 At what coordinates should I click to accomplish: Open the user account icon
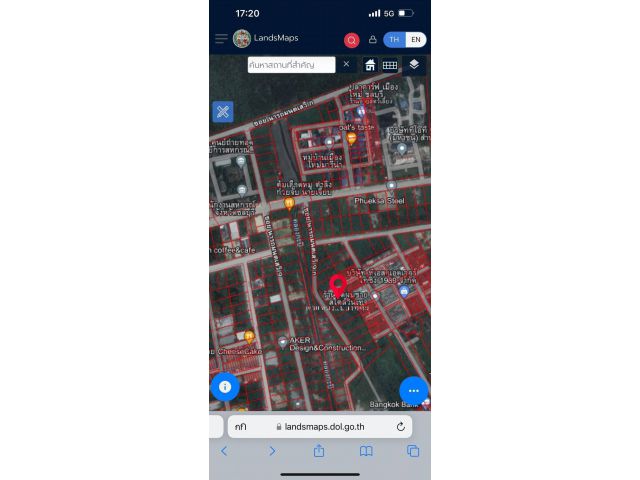373,40
